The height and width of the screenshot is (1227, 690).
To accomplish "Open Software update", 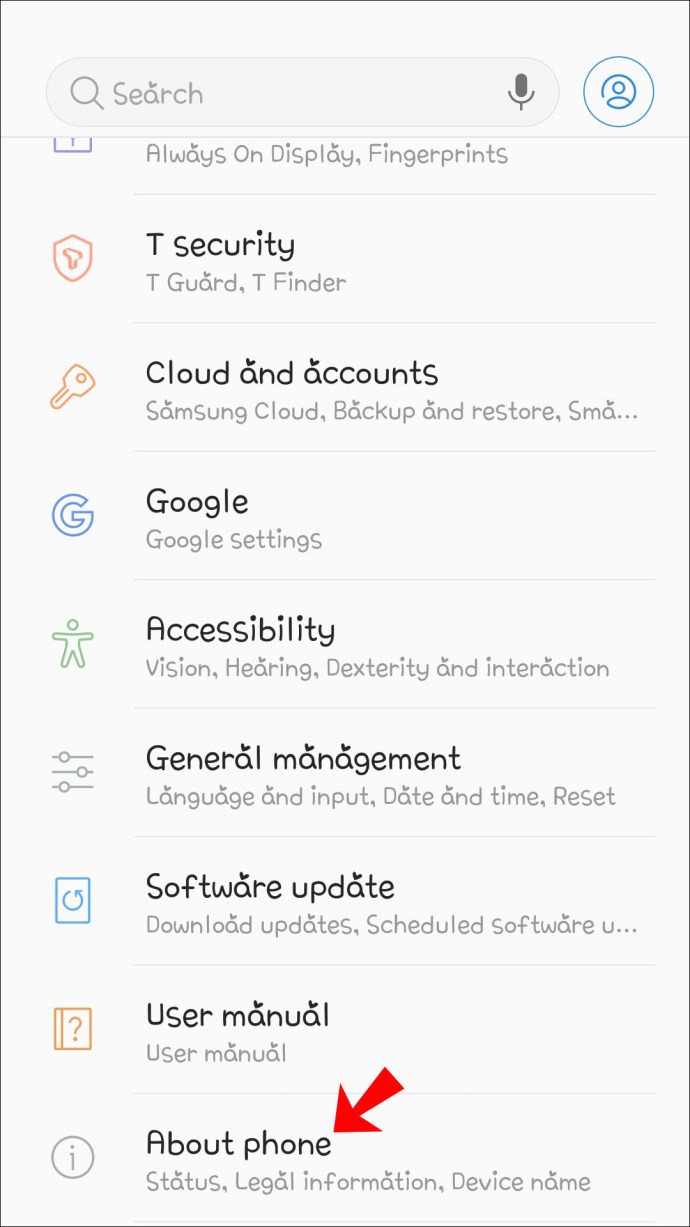I will click(x=345, y=901).
